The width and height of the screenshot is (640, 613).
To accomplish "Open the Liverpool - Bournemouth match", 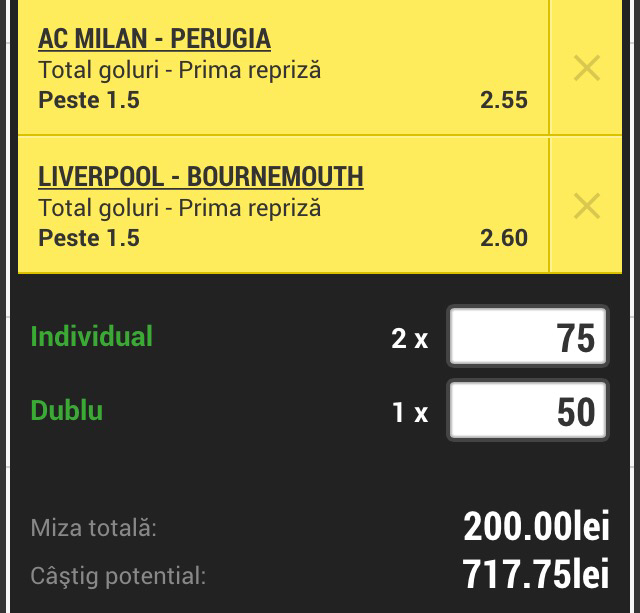I will click(x=200, y=177).
